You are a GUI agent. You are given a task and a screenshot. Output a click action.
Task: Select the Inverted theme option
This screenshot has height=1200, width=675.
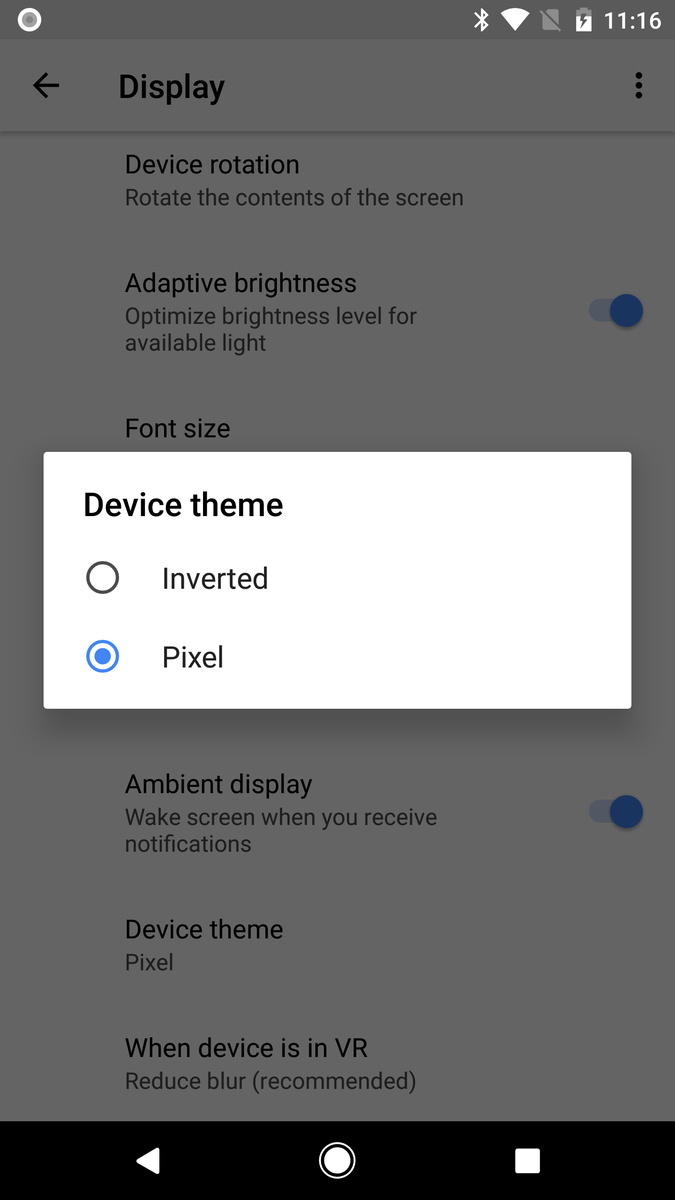337,578
